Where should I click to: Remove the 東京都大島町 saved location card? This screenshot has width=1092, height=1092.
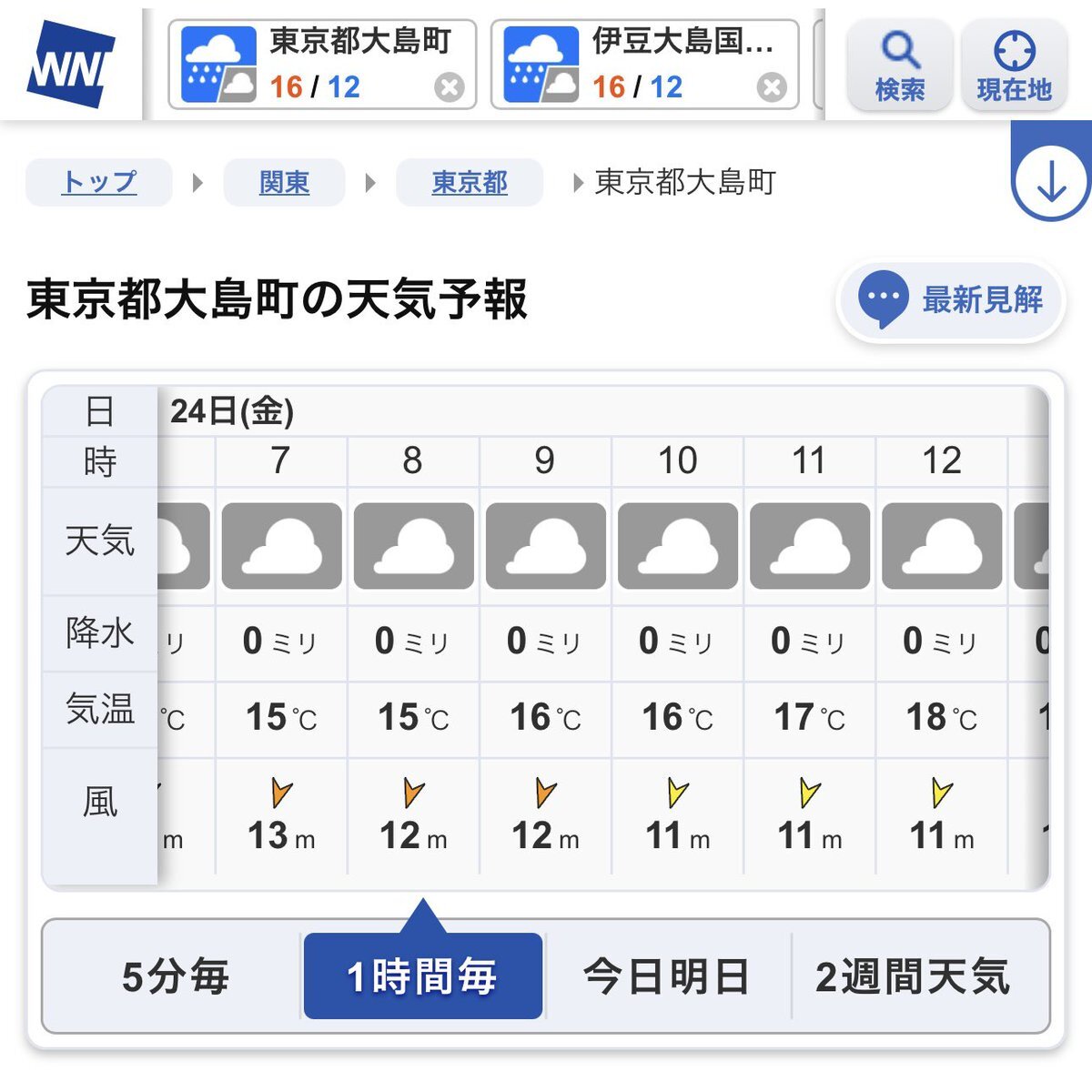pyautogui.click(x=449, y=87)
